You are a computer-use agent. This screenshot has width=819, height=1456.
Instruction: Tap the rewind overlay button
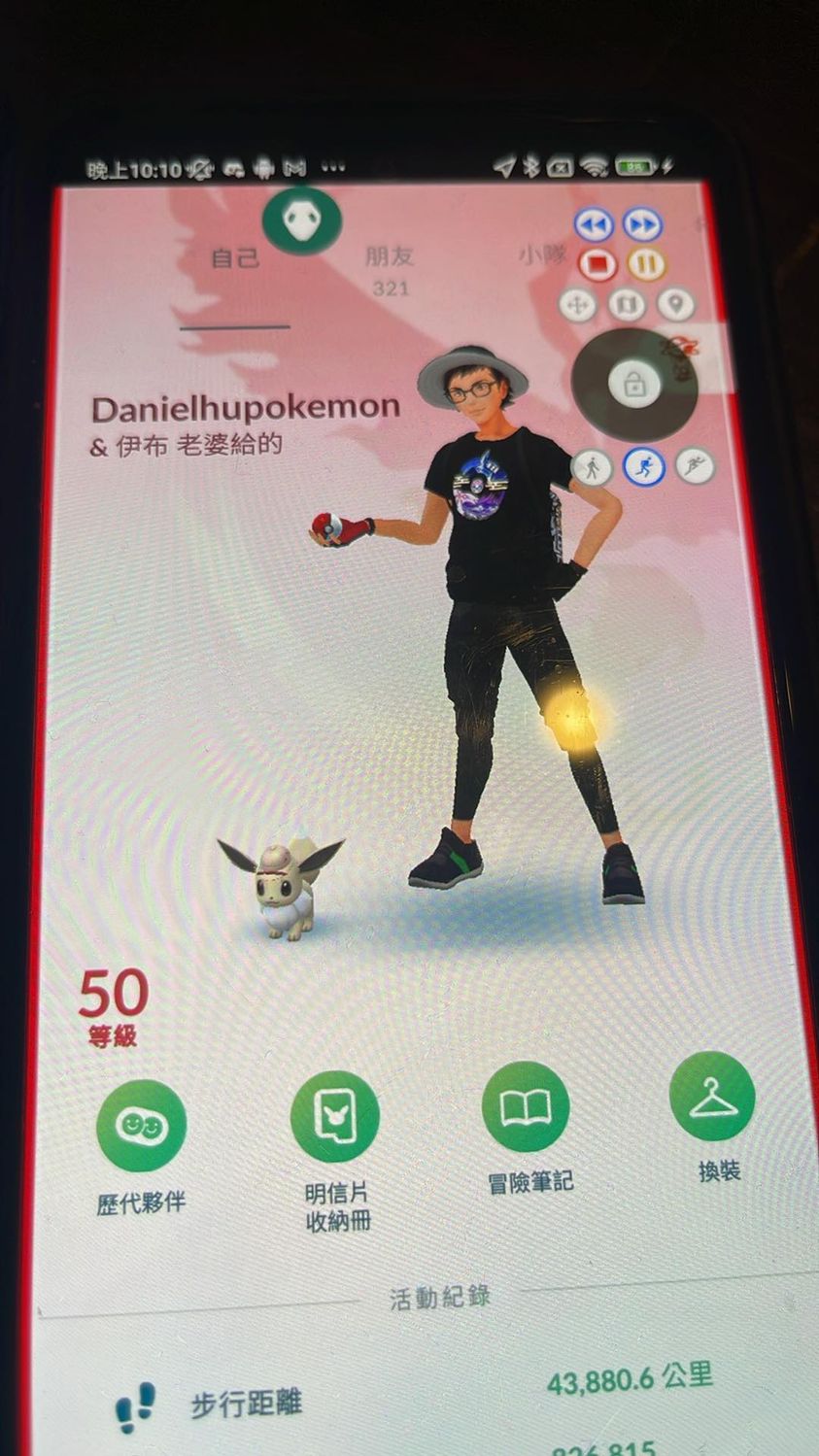coord(595,225)
